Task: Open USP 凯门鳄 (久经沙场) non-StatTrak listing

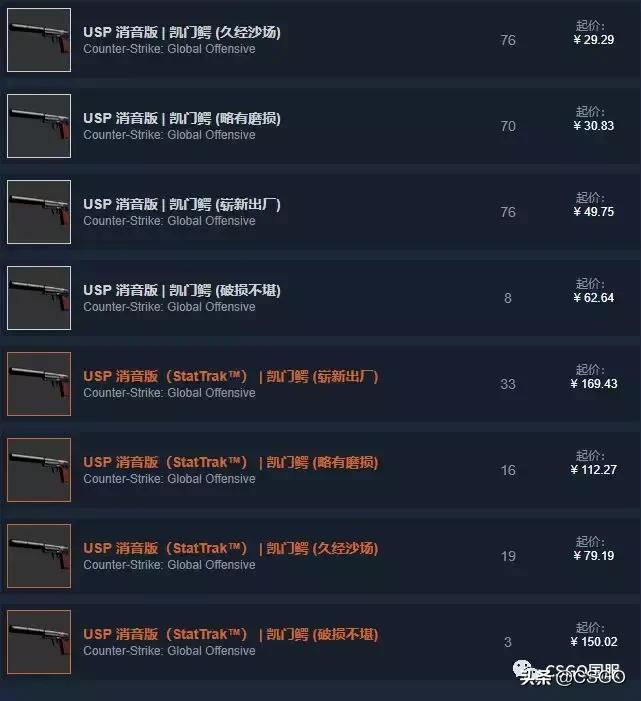Action: [181, 32]
